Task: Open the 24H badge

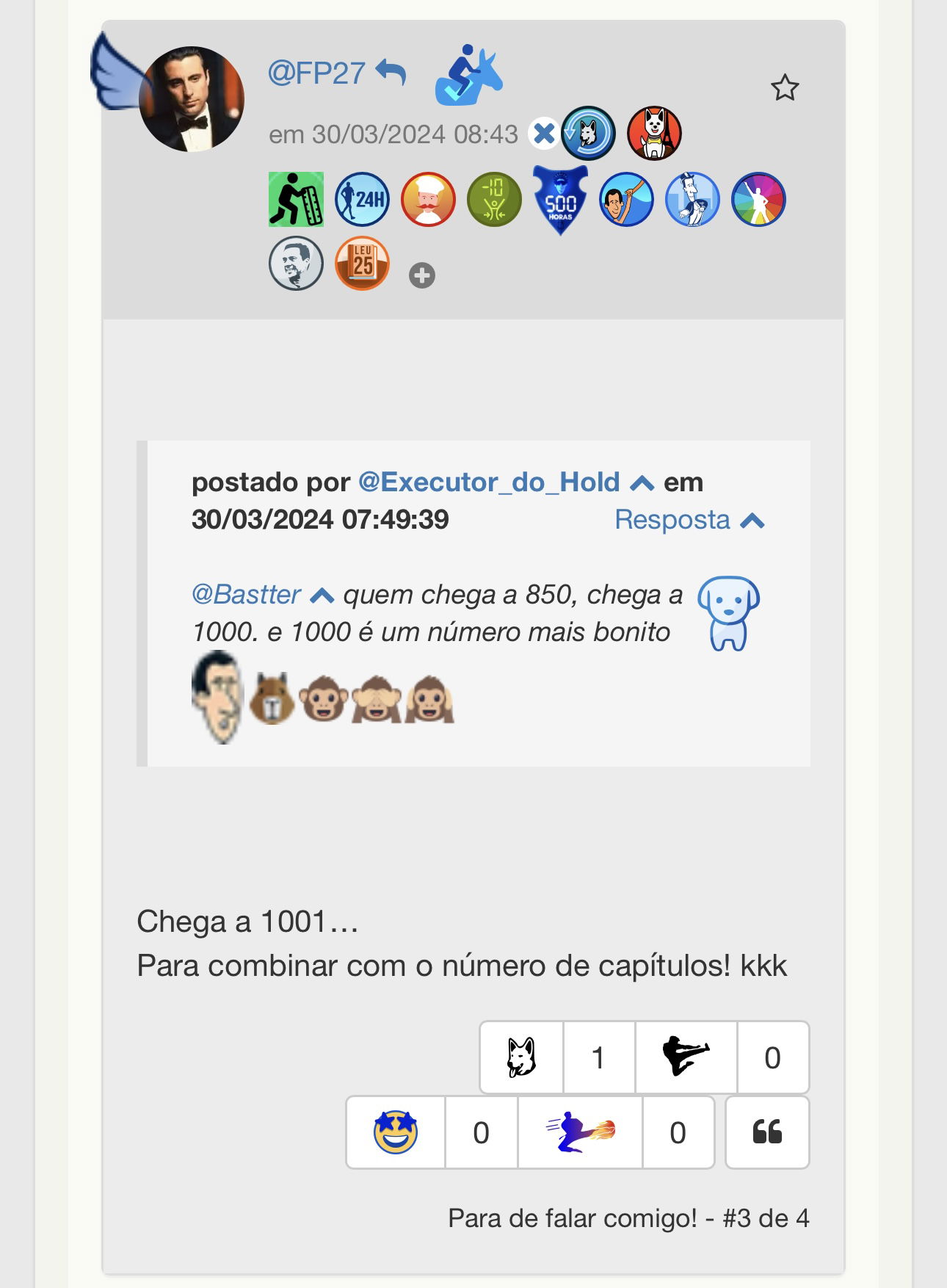Action: [x=362, y=199]
